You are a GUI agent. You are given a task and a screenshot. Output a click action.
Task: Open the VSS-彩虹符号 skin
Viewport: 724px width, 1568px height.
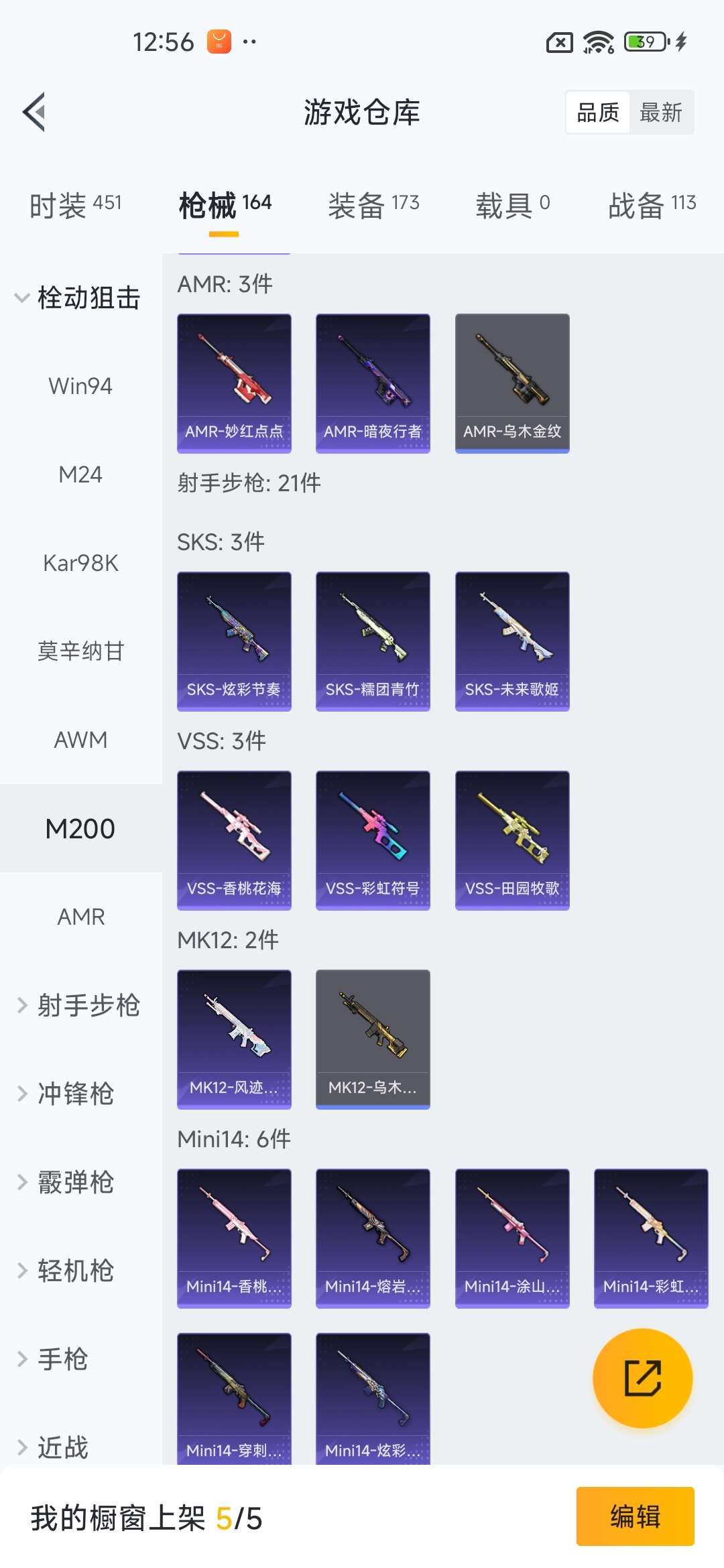(373, 840)
